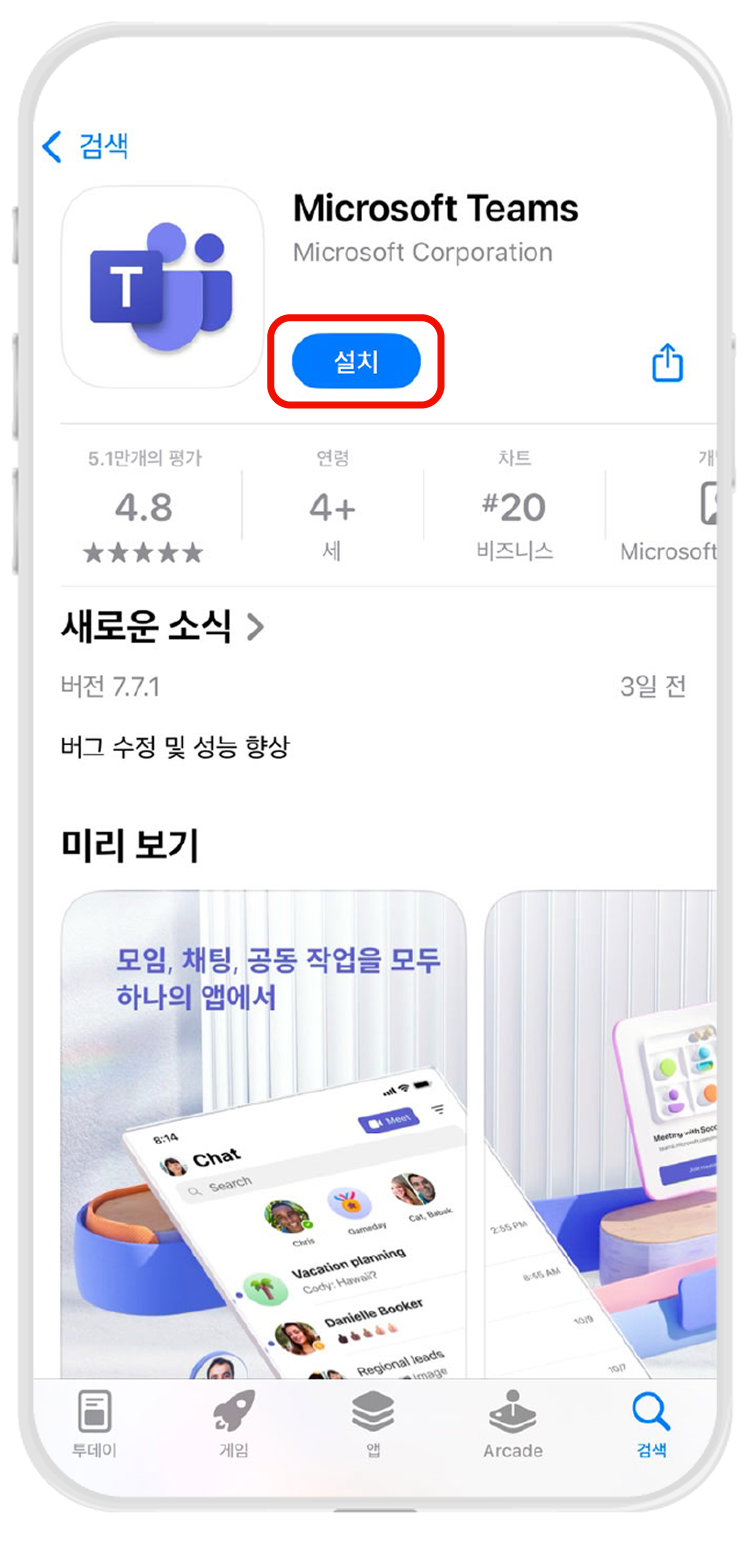Switch to the 앱 tab
The height and width of the screenshot is (1541, 751).
click(x=373, y=1424)
